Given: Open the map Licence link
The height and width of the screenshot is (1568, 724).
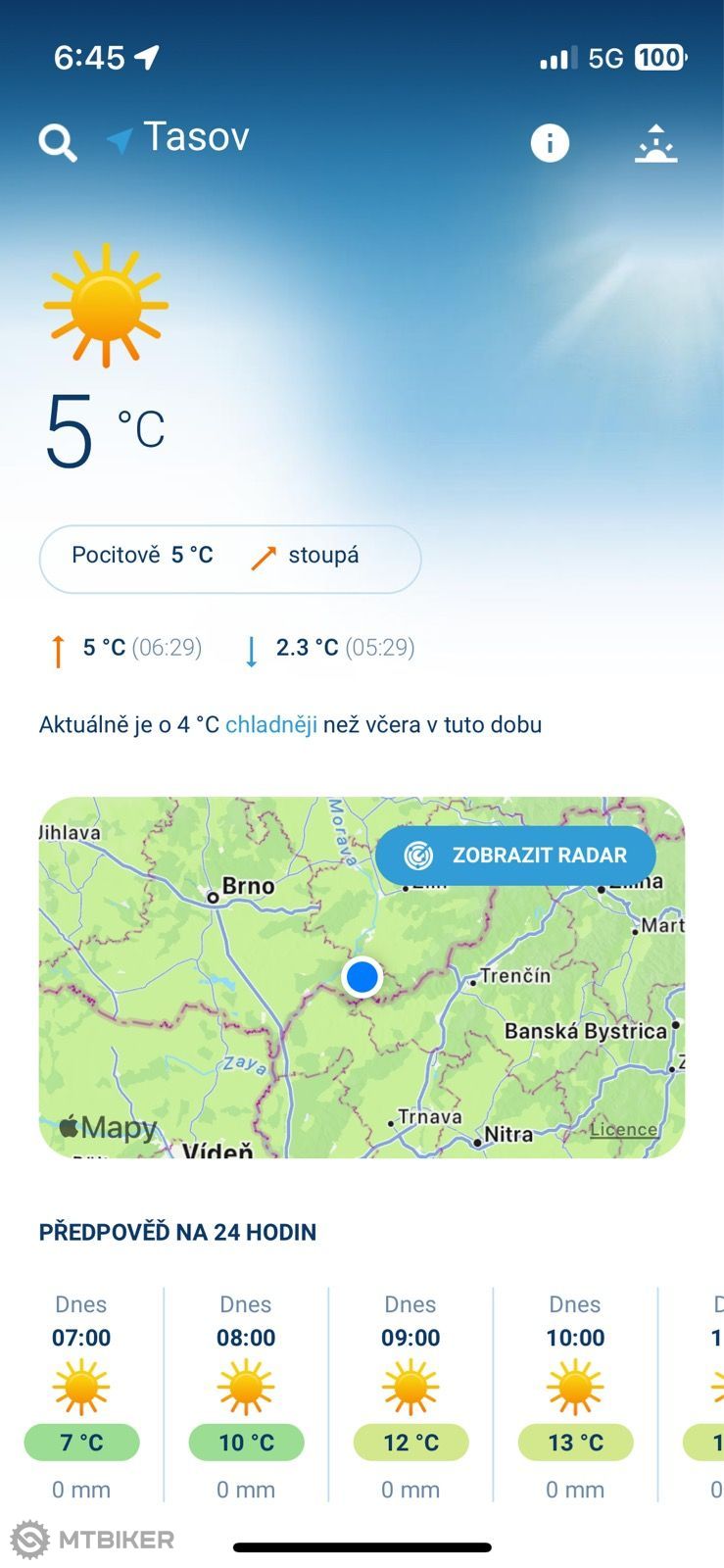Looking at the screenshot, I should click(623, 1129).
